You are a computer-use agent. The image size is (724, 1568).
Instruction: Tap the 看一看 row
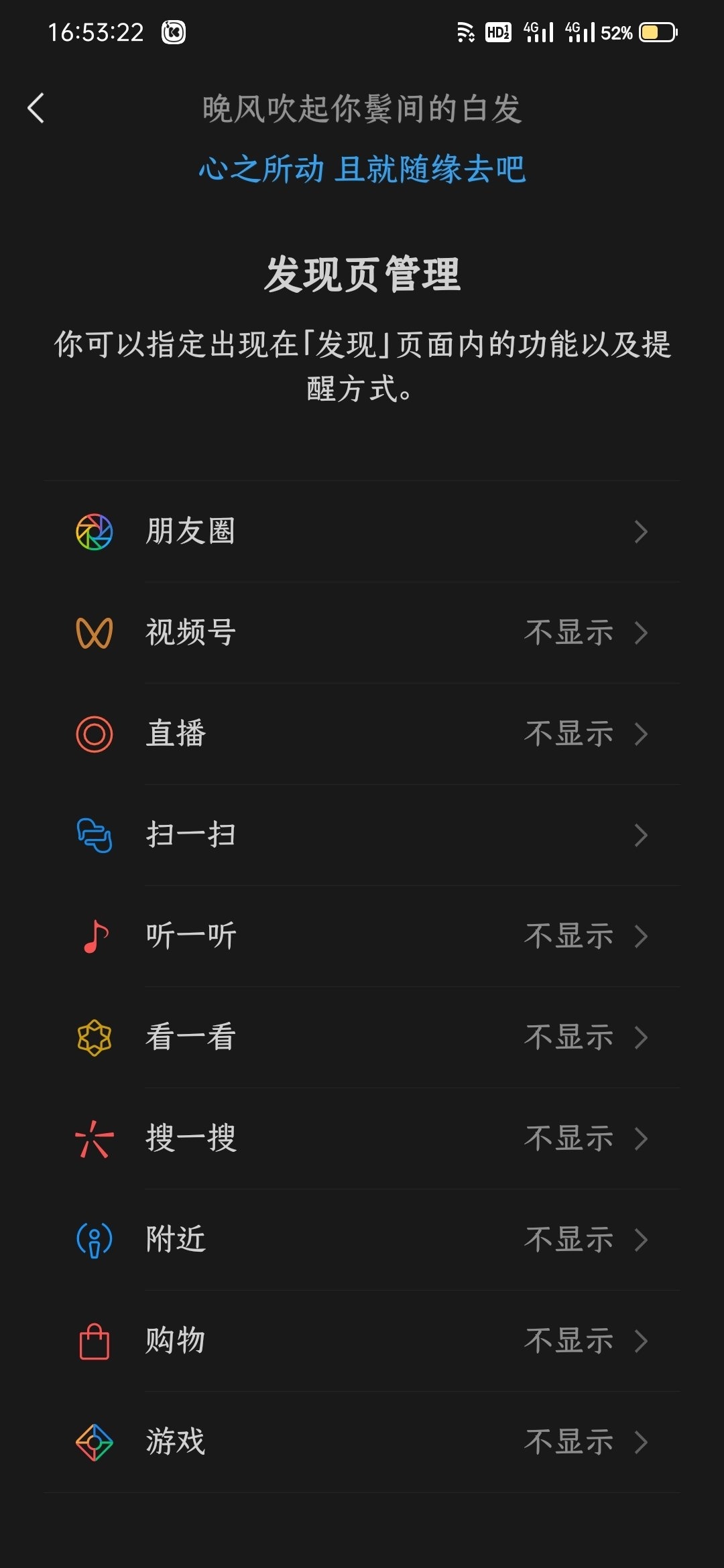(x=362, y=1037)
